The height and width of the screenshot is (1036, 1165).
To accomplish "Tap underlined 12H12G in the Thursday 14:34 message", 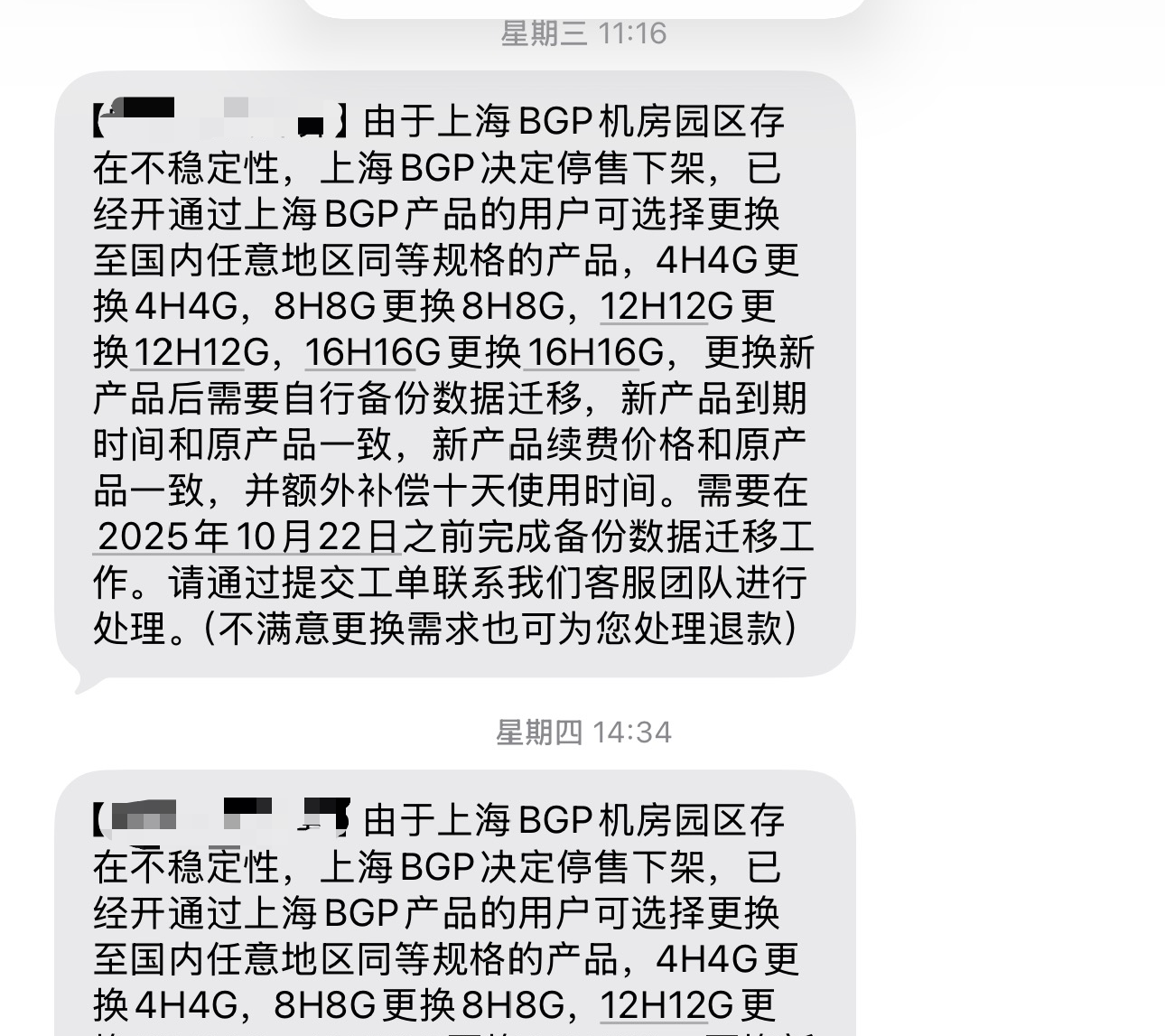I will pos(653,1004).
